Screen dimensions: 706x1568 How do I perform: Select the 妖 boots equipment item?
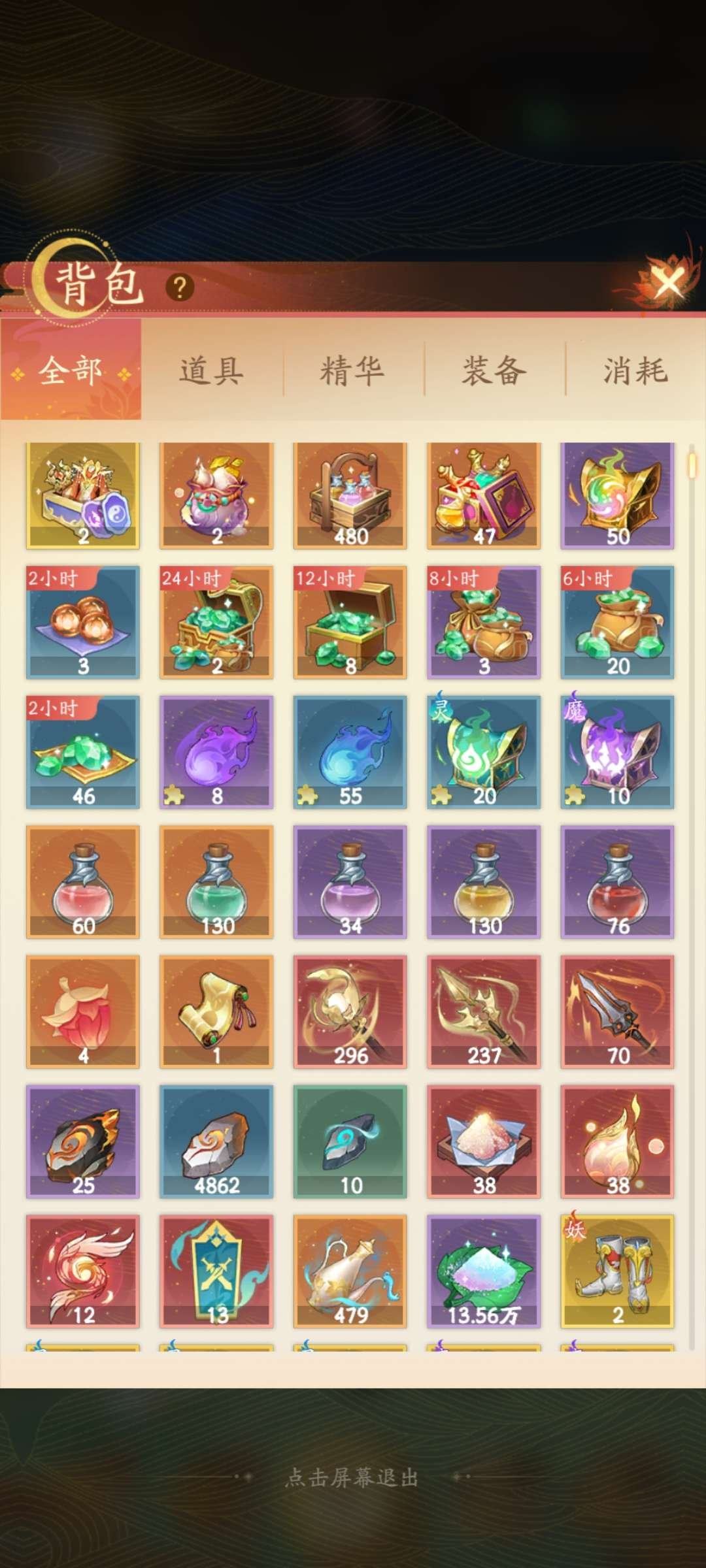617,1271
